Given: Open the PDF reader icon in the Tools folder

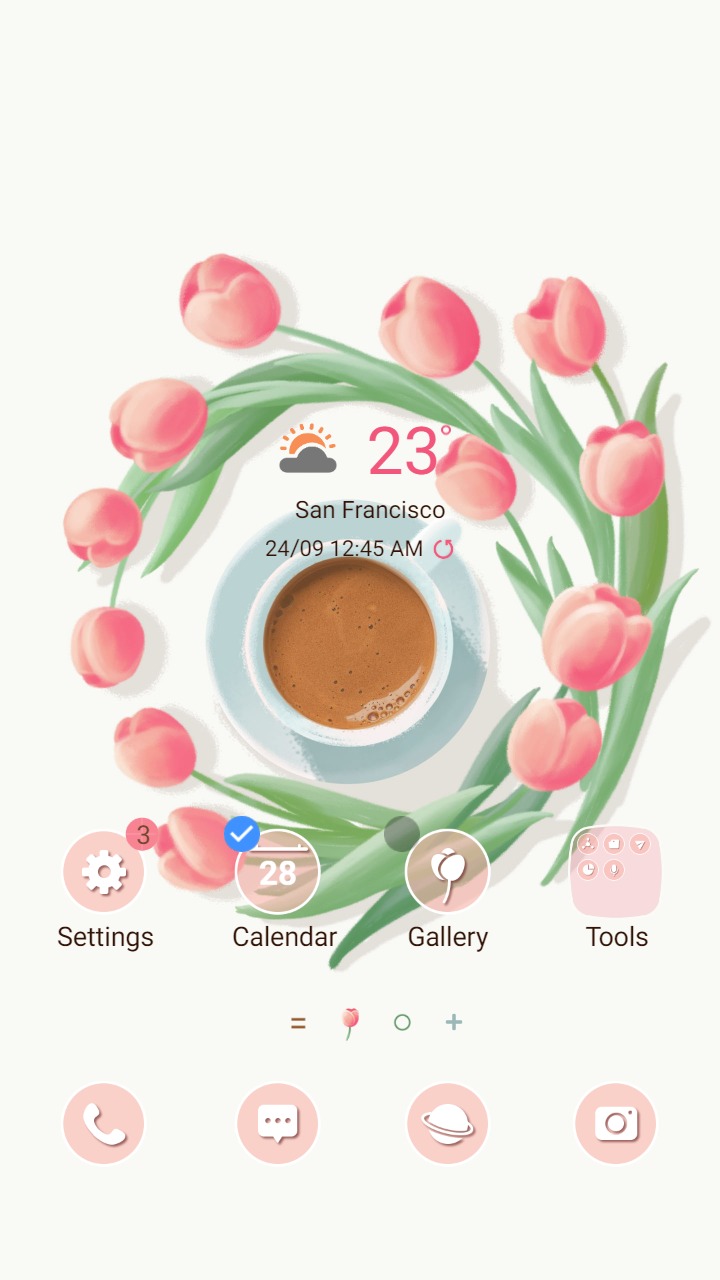Looking at the screenshot, I should (588, 843).
